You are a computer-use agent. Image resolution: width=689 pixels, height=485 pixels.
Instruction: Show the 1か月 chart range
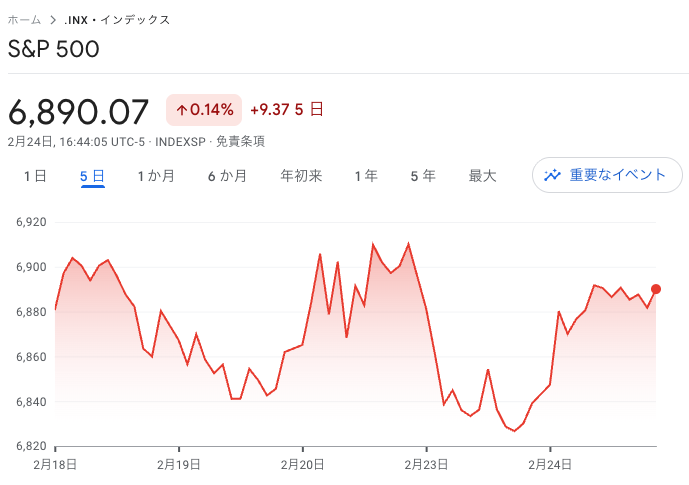click(156, 176)
